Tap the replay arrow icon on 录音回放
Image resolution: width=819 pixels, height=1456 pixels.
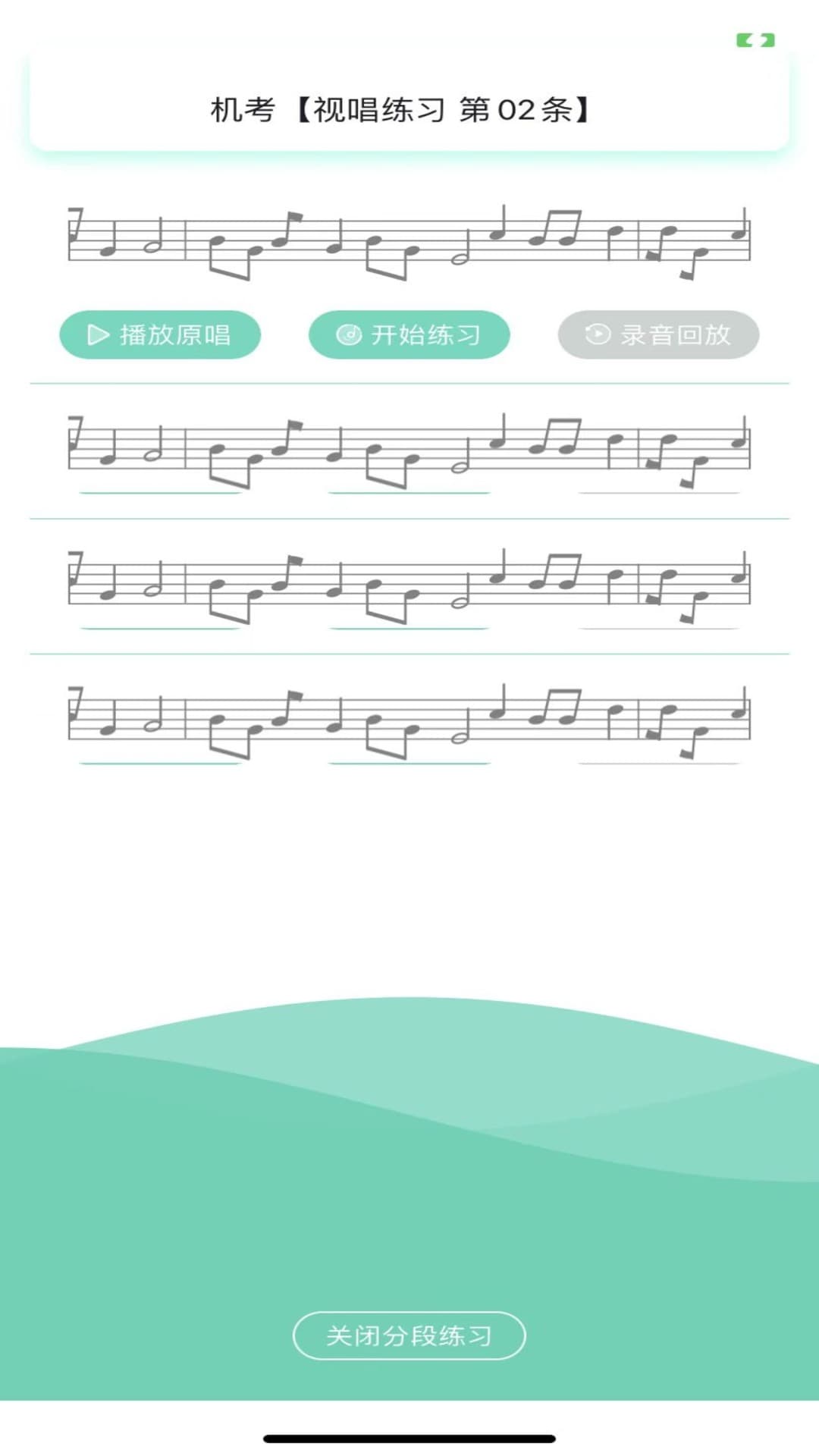(x=597, y=335)
